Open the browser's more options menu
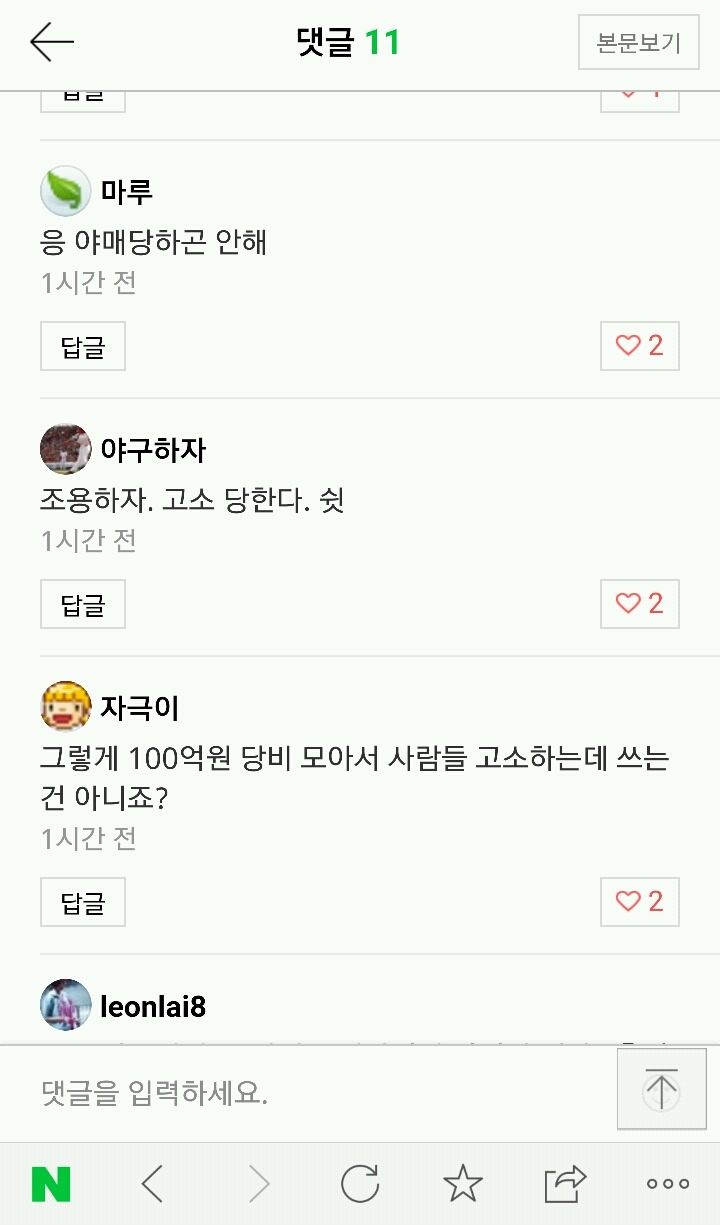720x1225 pixels. (667, 1185)
